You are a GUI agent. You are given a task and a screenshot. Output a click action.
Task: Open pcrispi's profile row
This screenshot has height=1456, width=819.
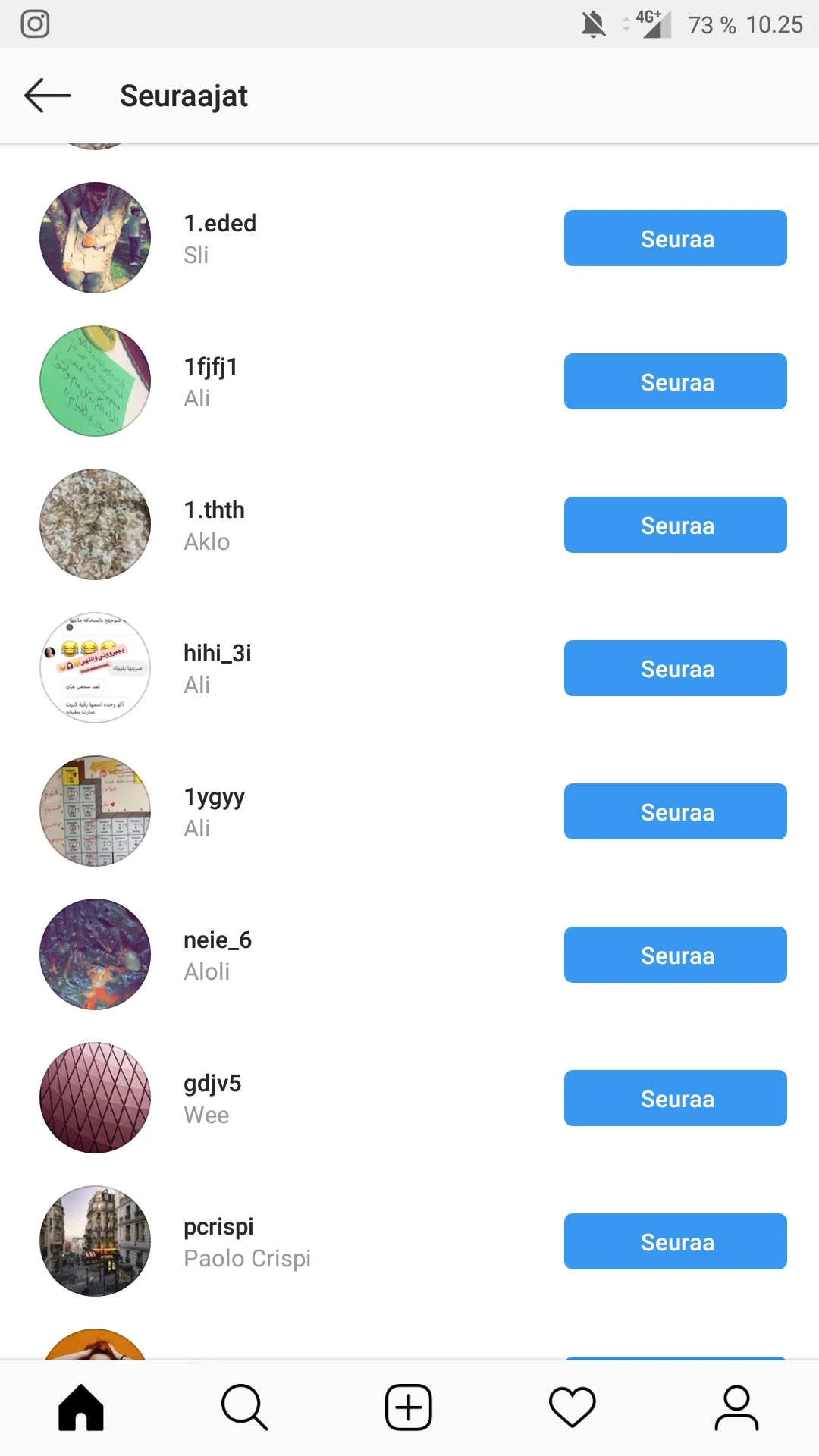[x=246, y=1241]
